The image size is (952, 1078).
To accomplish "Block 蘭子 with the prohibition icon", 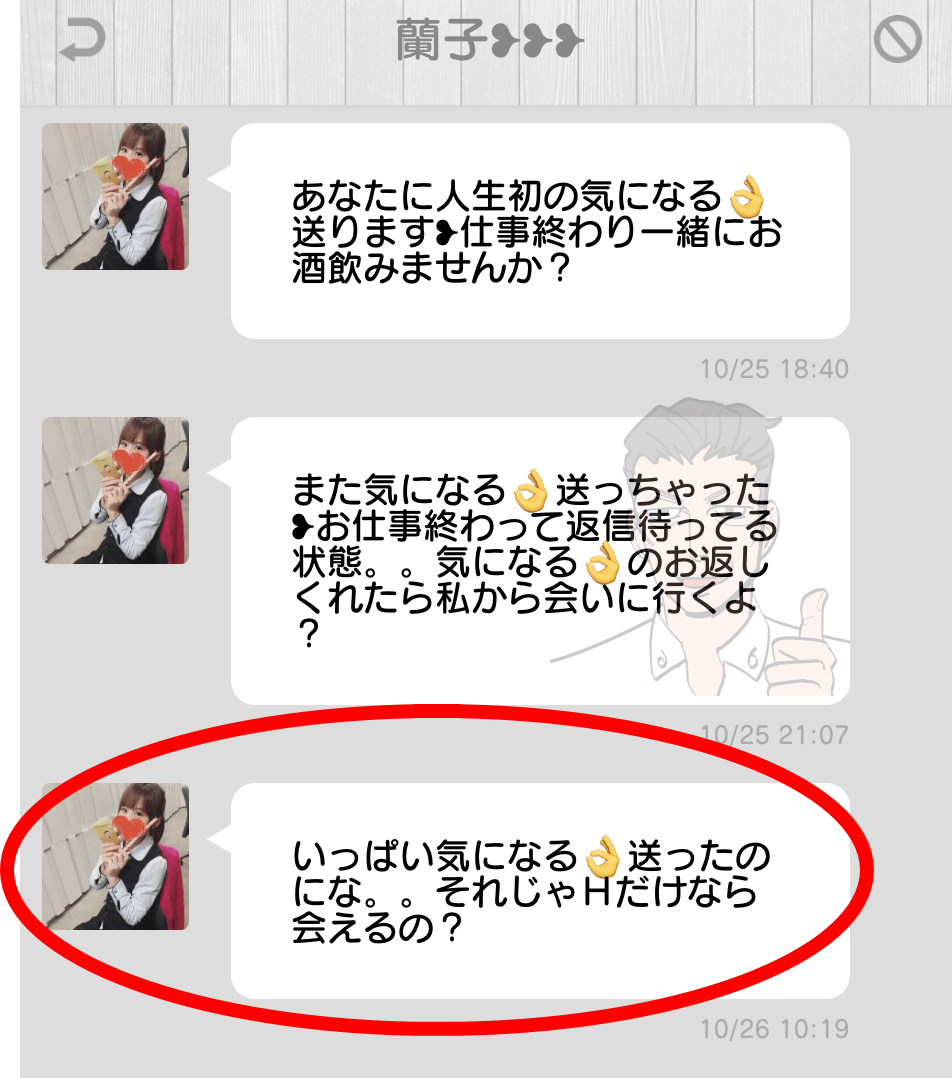I will coord(897,42).
